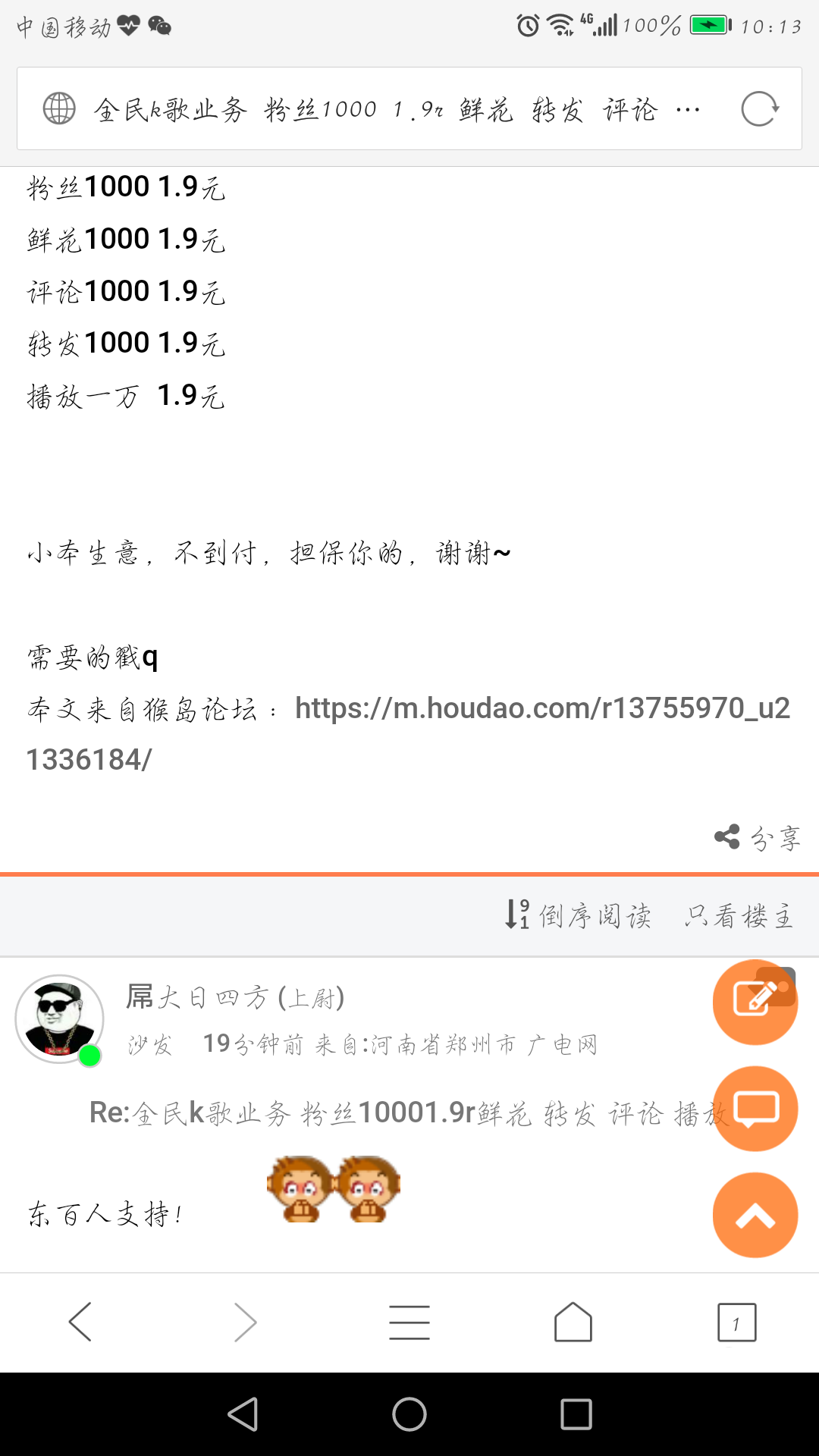Jump back to top with the up arrow
This screenshot has height=1456, width=819.
pos(755,1215)
